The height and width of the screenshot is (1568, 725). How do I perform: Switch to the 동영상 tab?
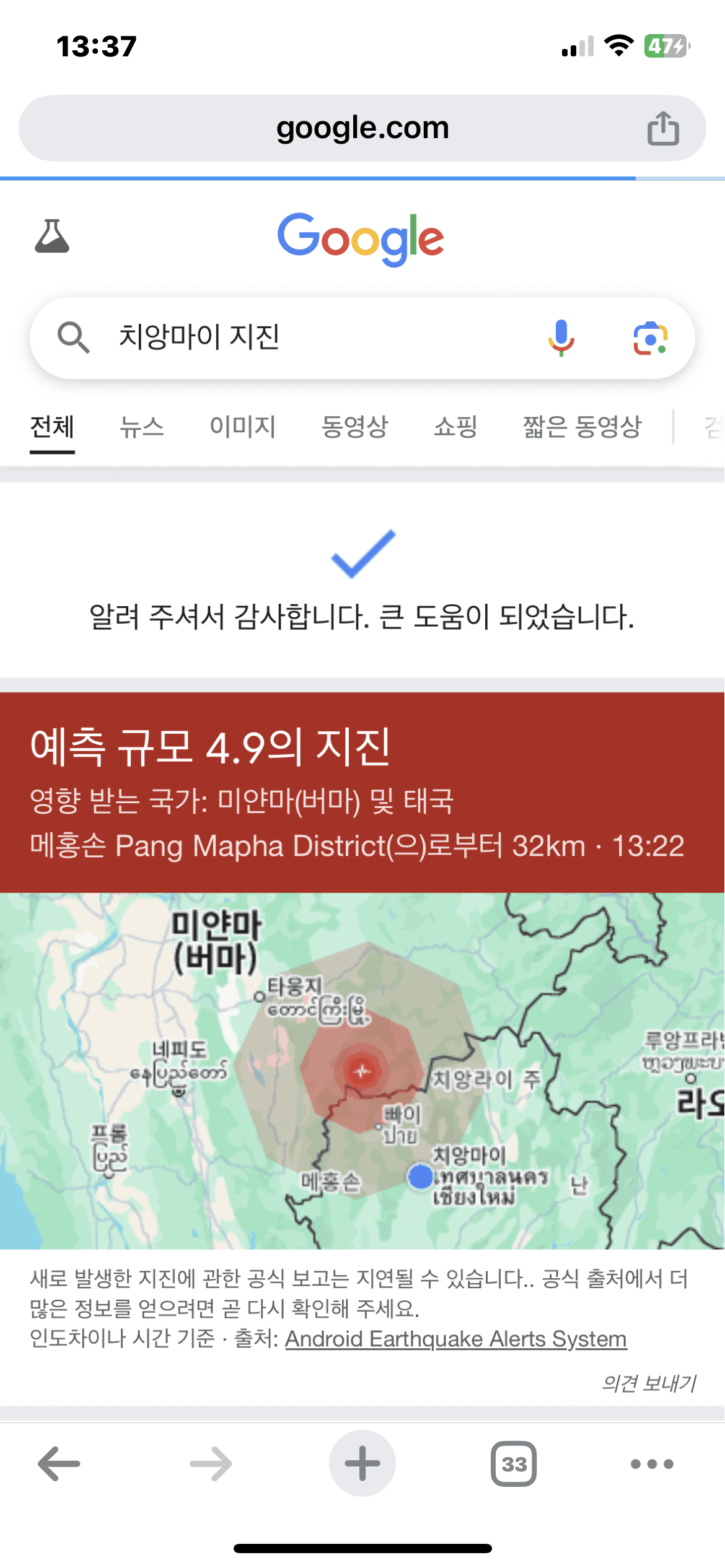(354, 427)
